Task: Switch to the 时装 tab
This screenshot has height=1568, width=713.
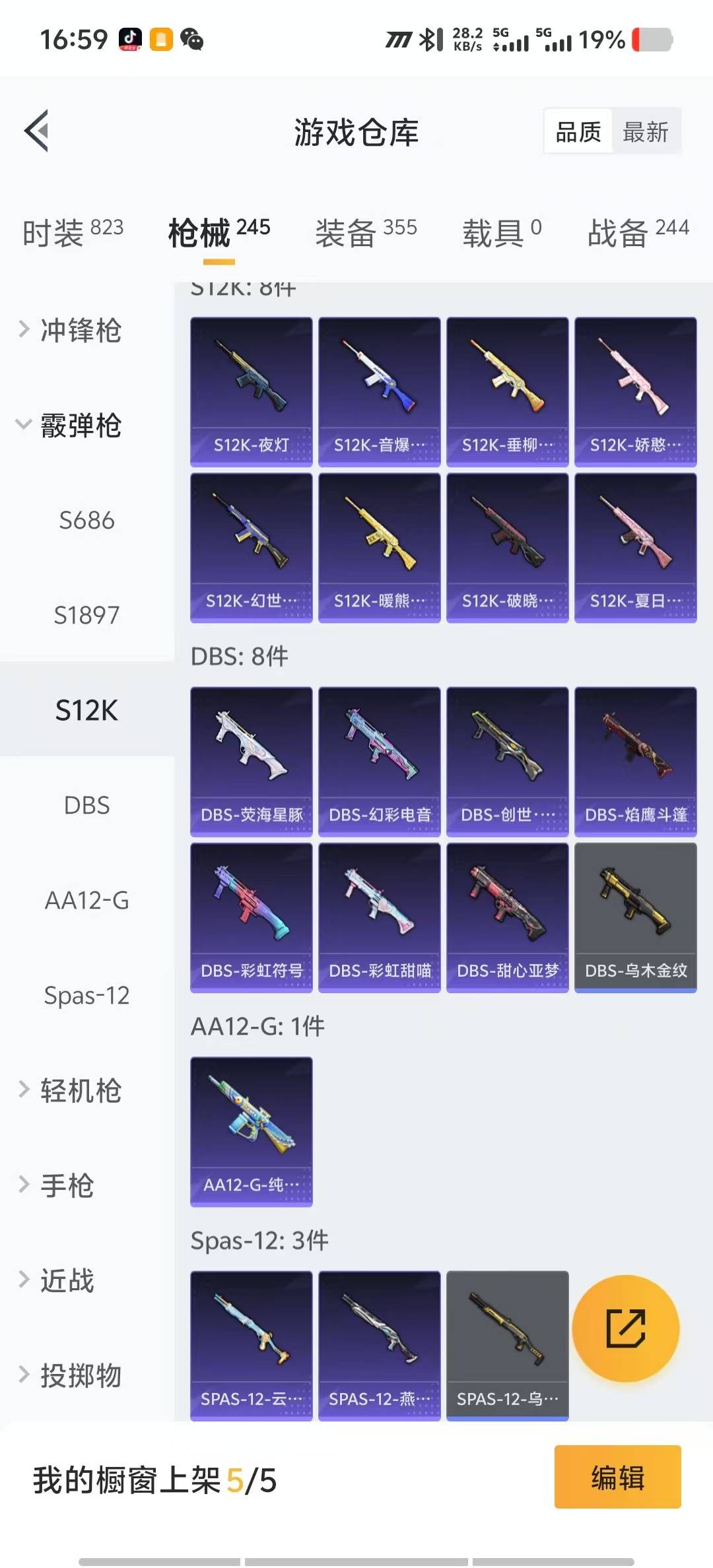Action: pos(73,232)
